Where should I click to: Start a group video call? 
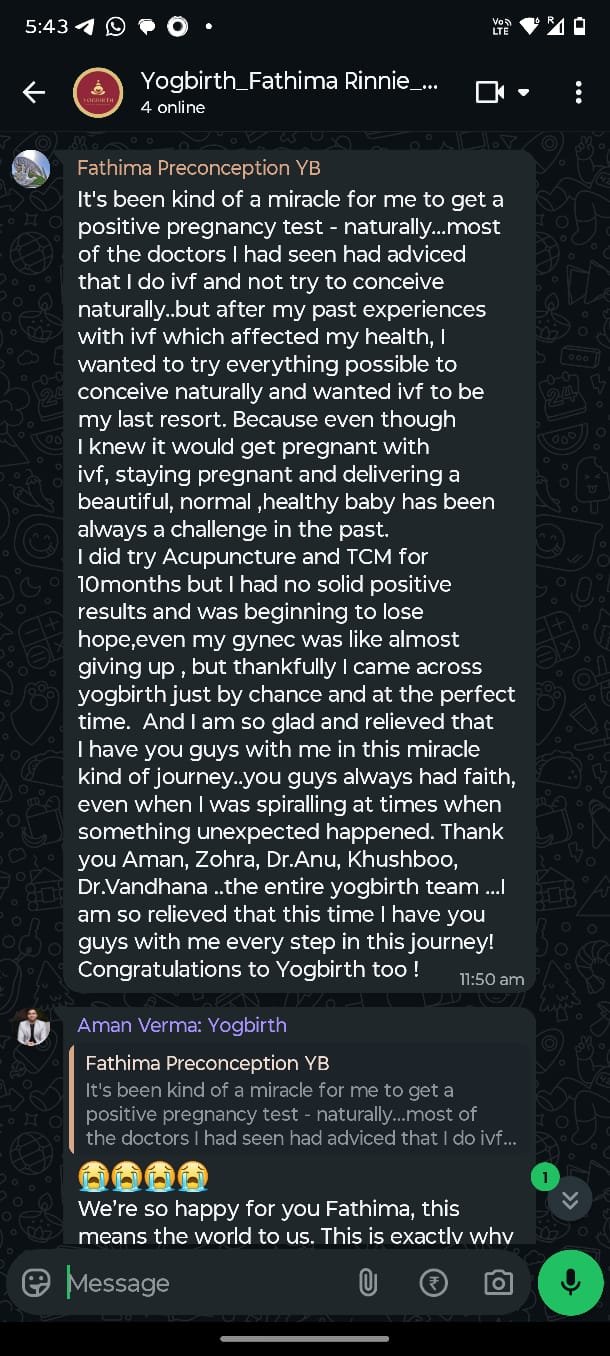[x=490, y=93]
